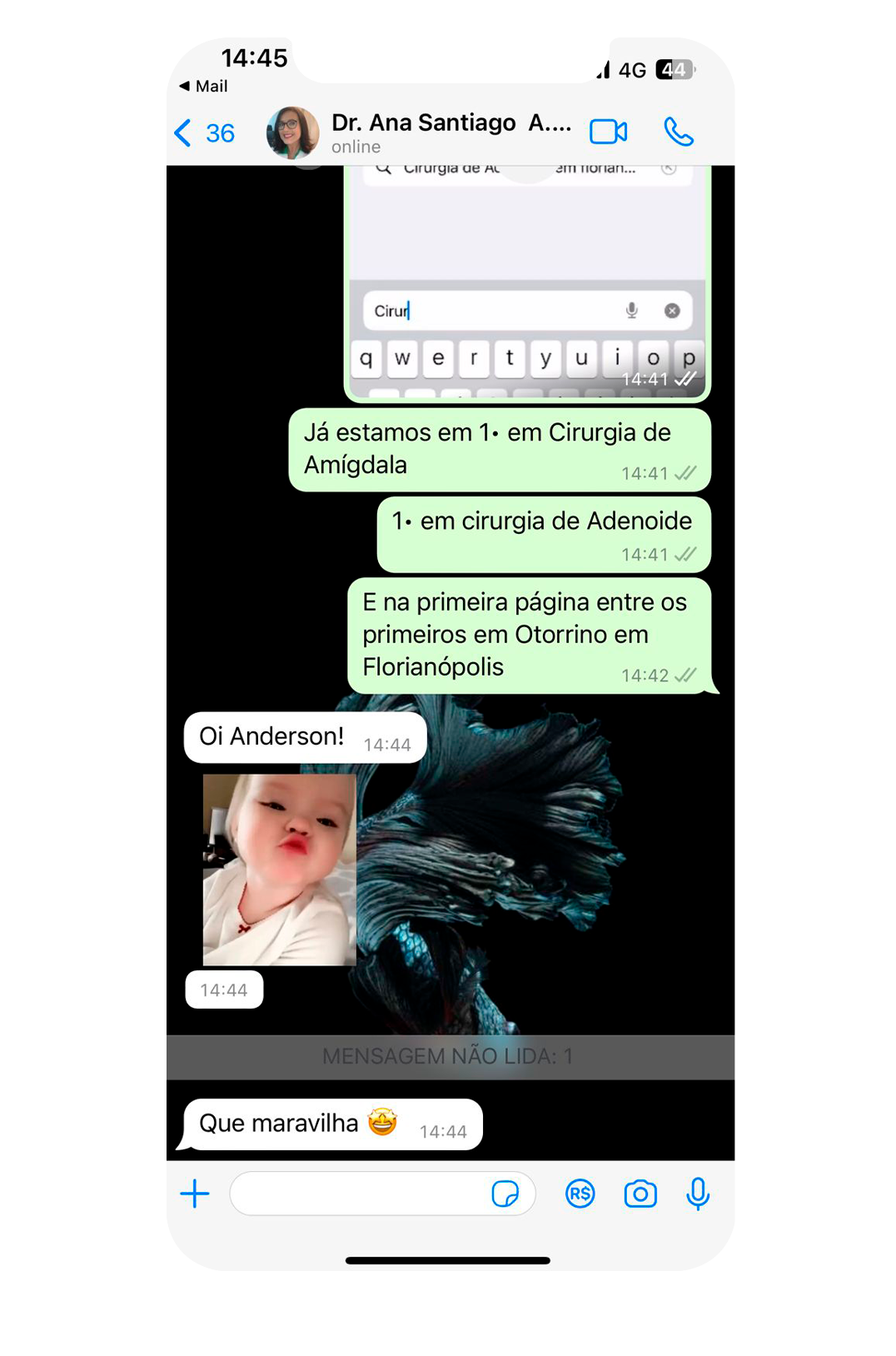View the received baby sticker

coord(279,870)
